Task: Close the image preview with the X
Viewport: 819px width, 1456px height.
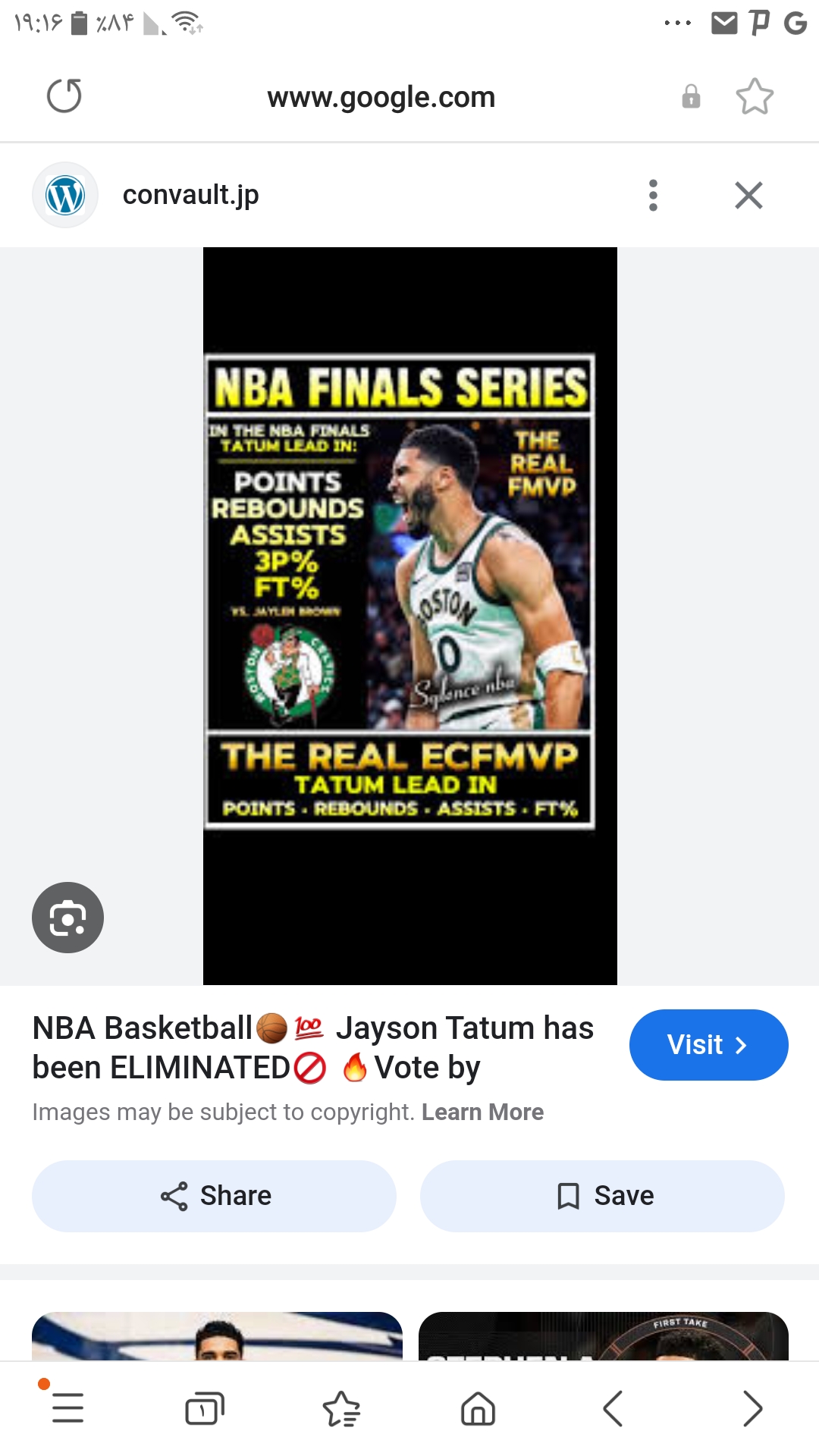Action: (748, 195)
